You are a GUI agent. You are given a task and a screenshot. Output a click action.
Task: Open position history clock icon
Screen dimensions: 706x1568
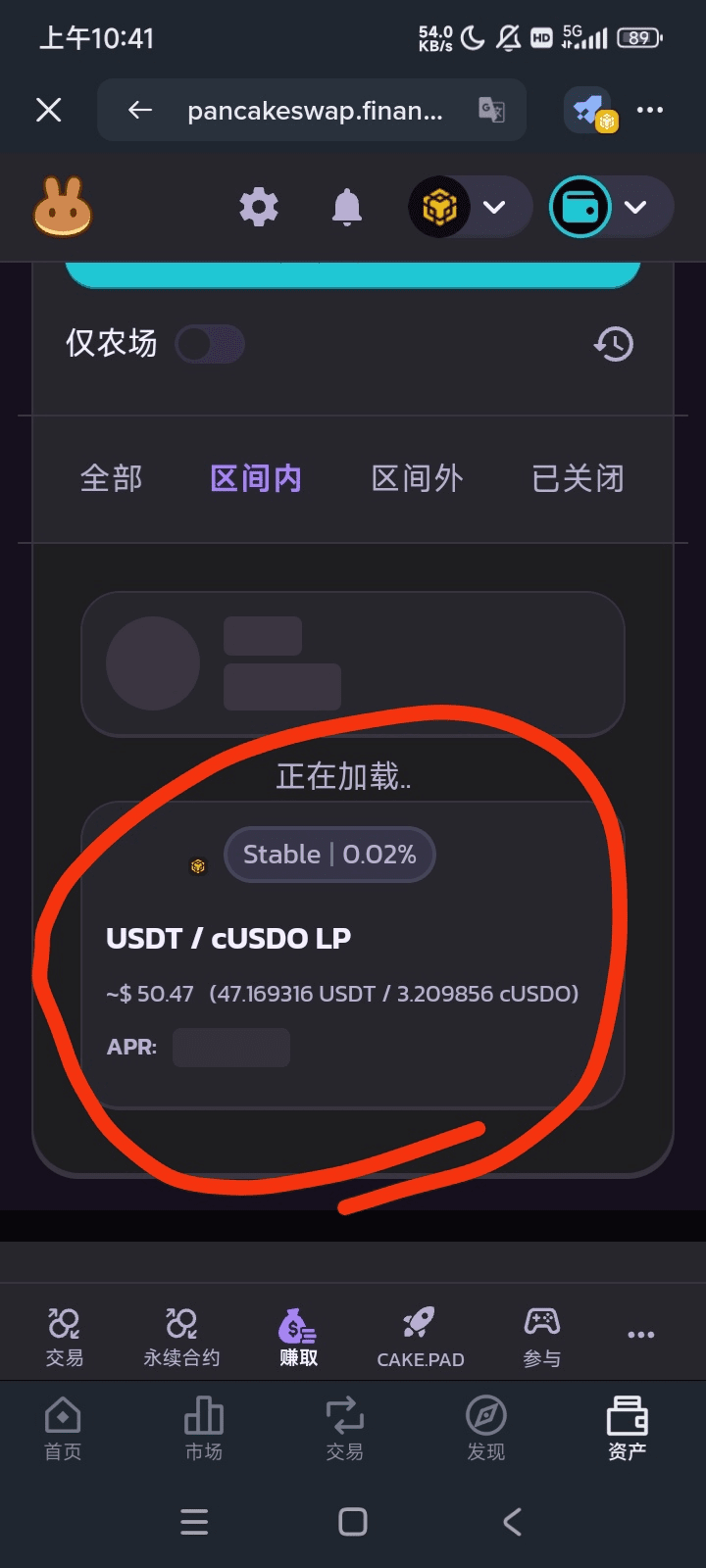[x=614, y=344]
